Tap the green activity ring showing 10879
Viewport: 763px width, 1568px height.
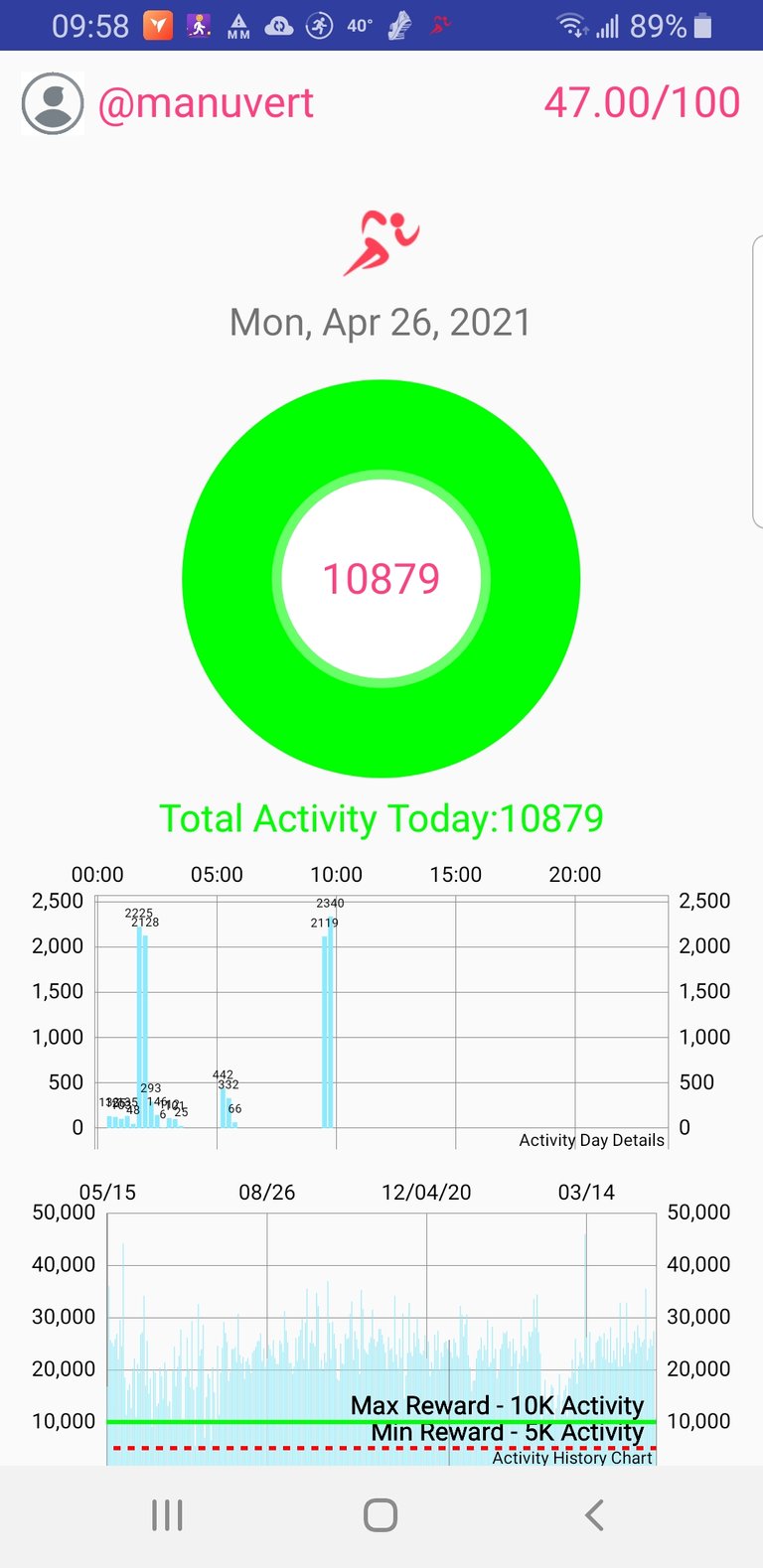(381, 578)
